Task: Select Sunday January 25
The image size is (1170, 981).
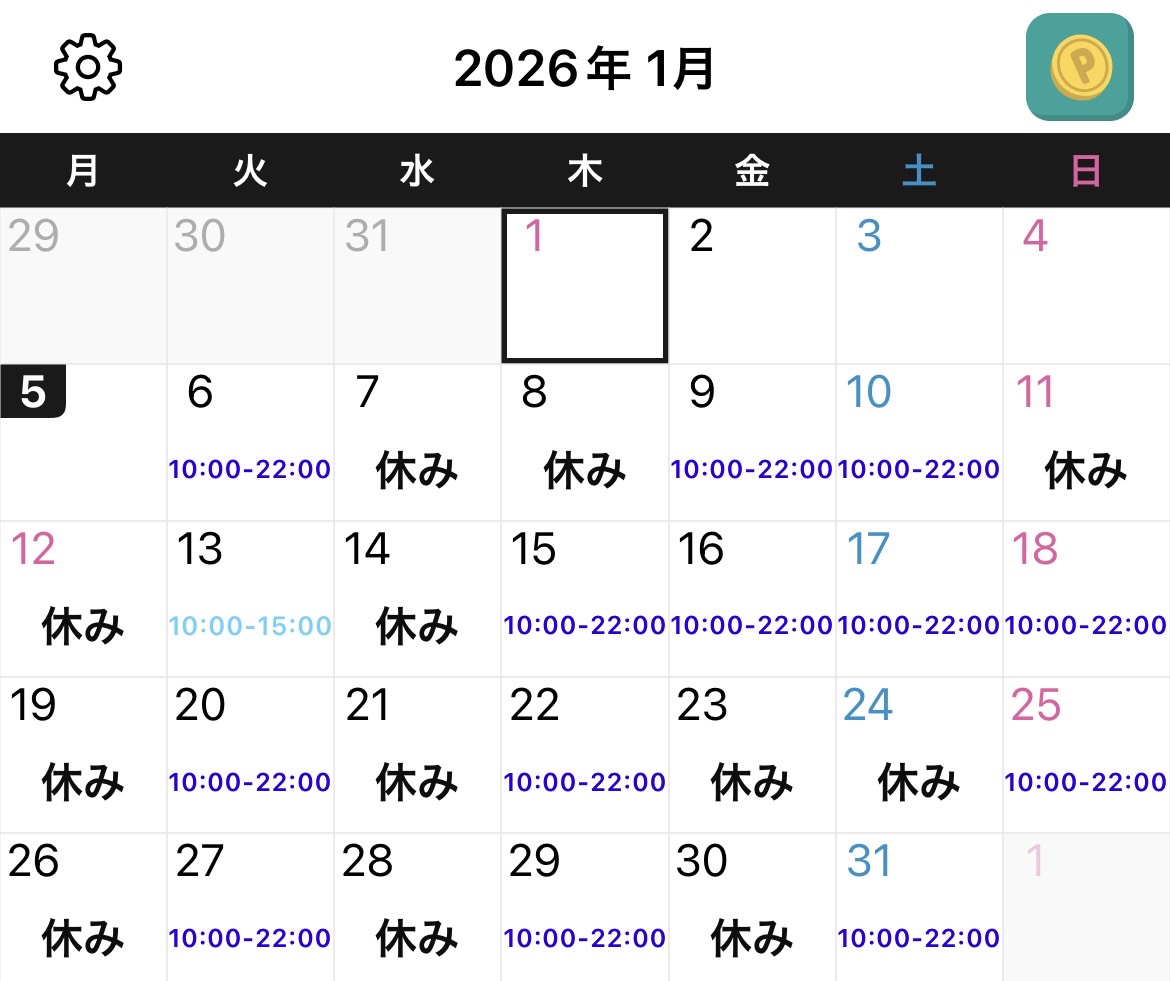Action: click(x=1086, y=755)
